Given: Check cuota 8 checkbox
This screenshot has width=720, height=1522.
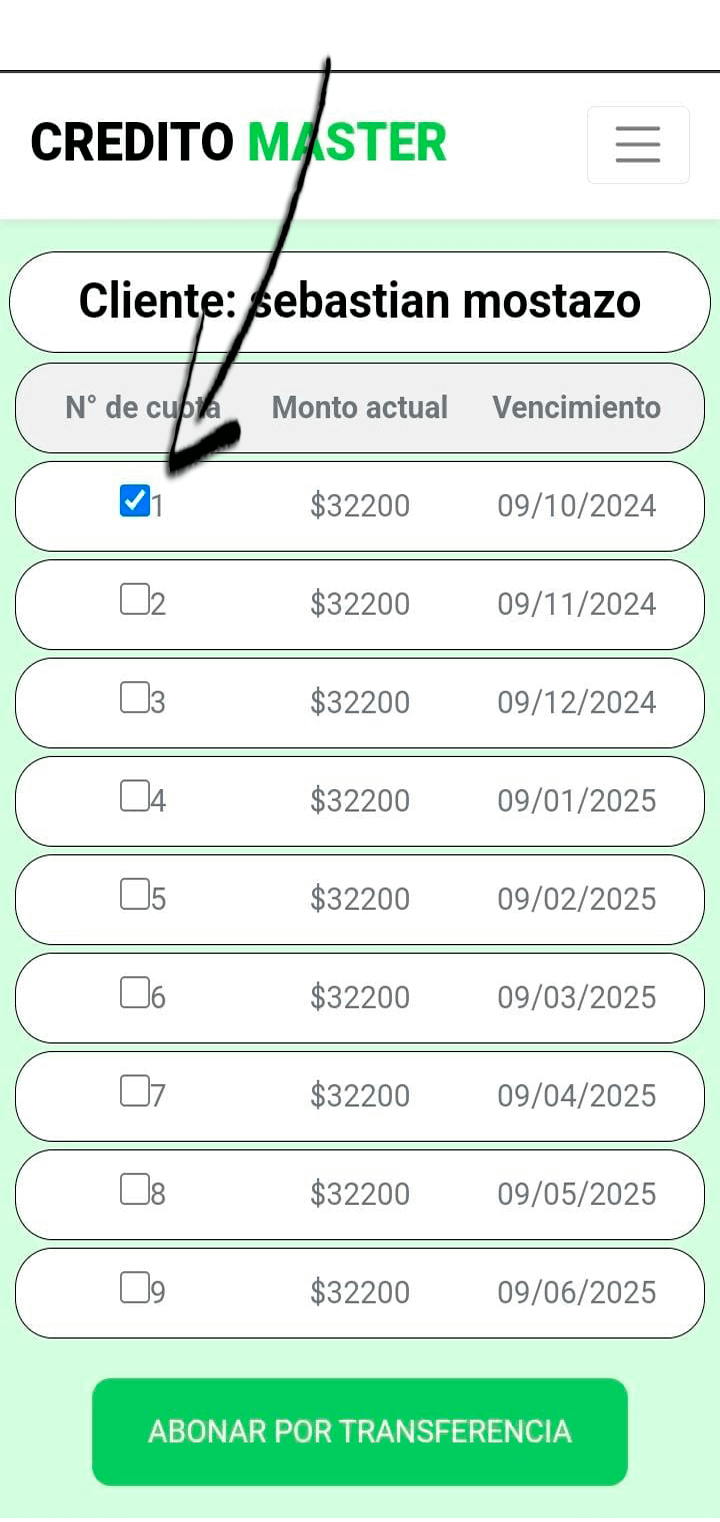Looking at the screenshot, I should pos(134,1188).
